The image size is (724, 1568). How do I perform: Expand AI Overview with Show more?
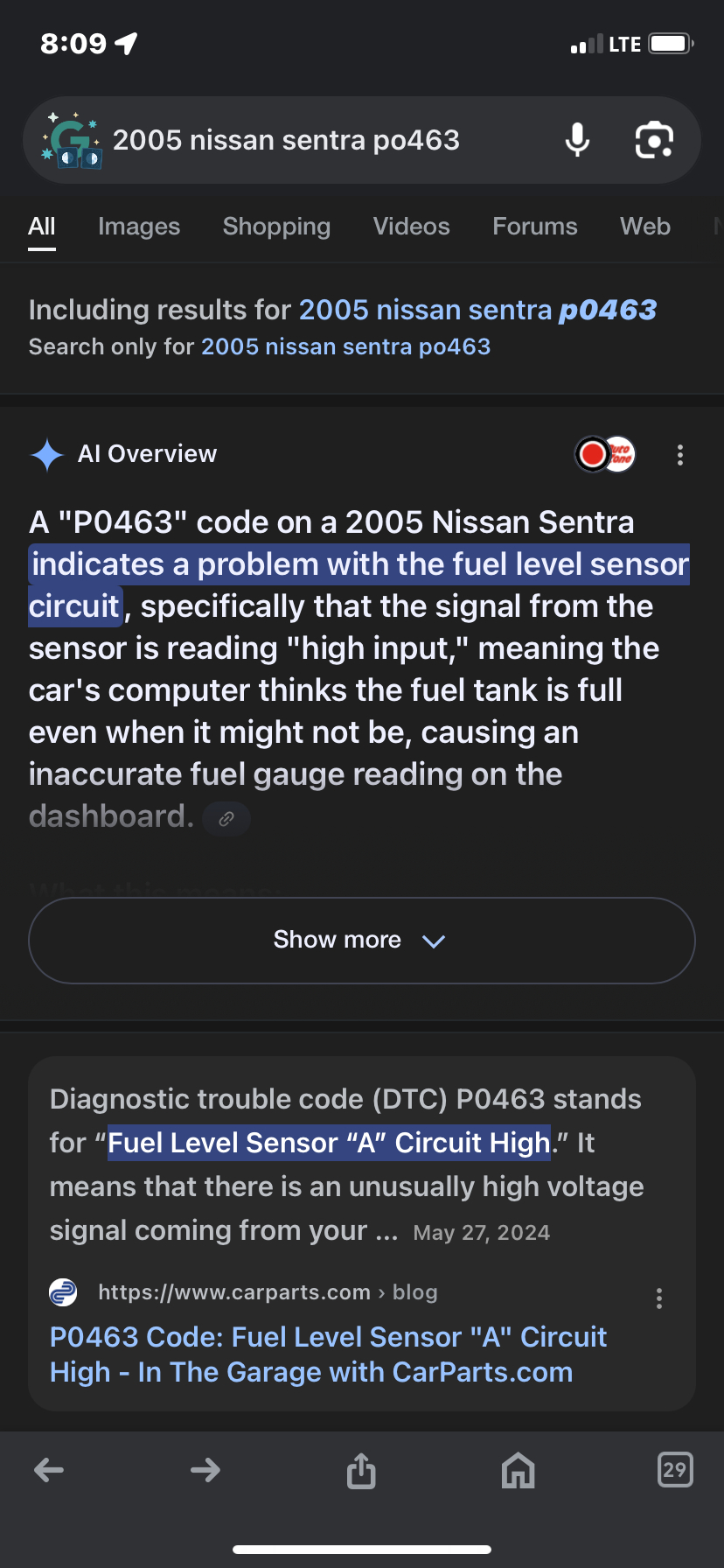(x=361, y=941)
